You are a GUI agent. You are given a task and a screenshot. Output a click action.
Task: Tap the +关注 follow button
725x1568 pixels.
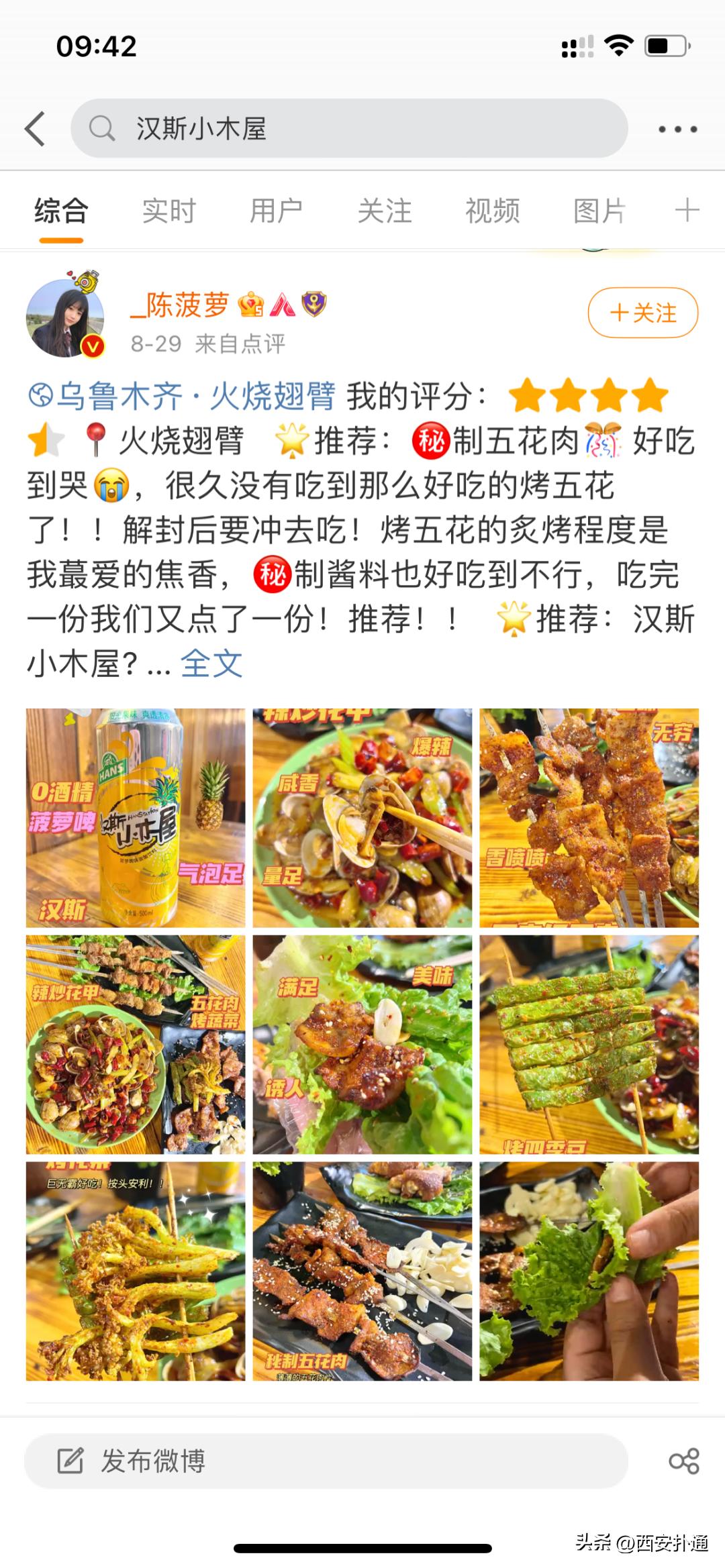(x=642, y=312)
